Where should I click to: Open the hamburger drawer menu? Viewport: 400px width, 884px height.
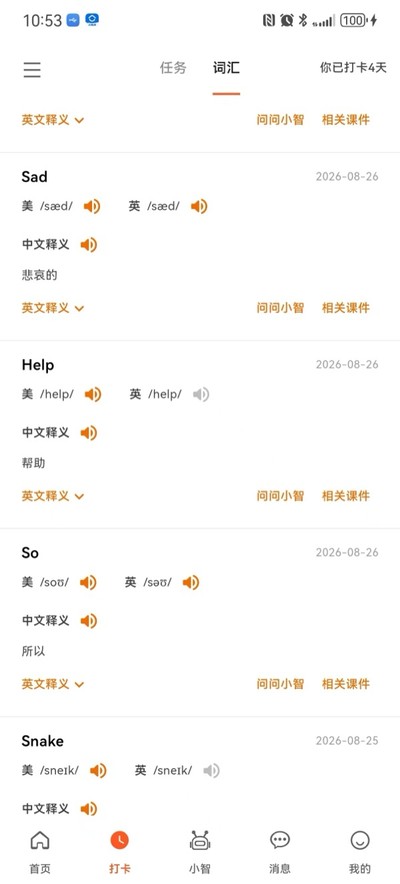(x=32, y=69)
